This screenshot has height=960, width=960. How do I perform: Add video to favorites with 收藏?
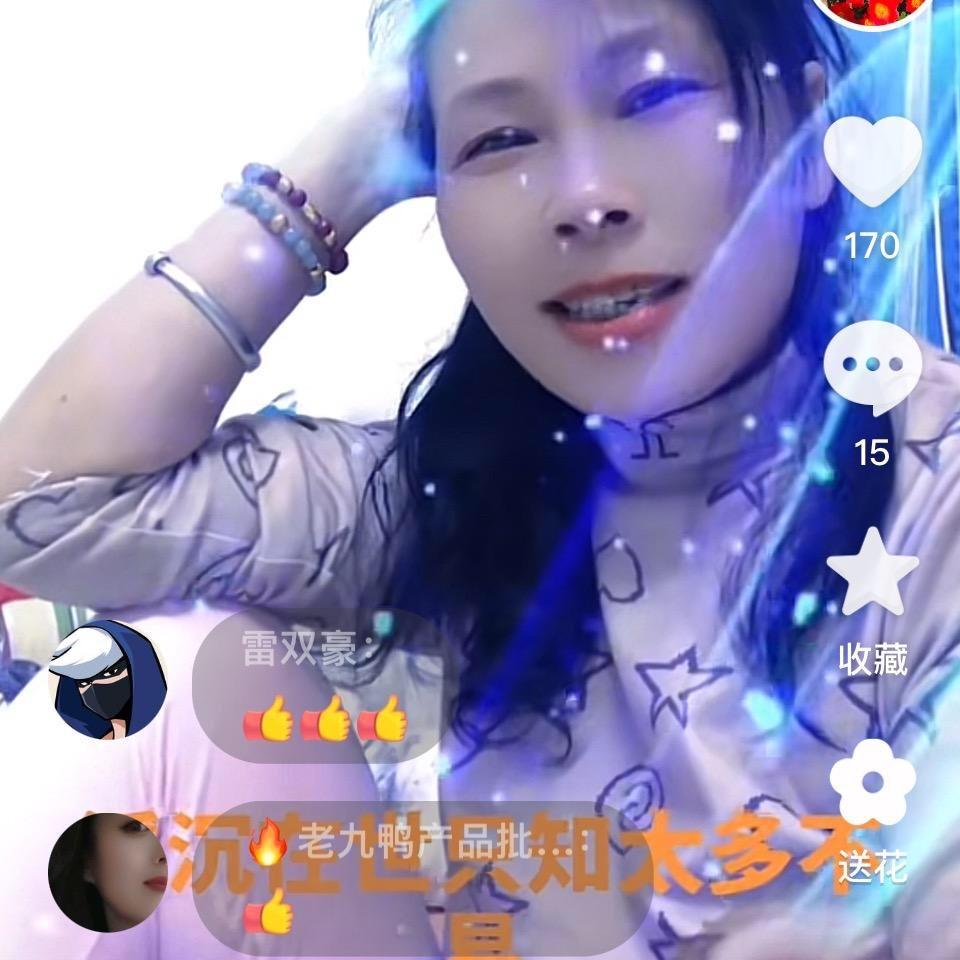coord(872,572)
